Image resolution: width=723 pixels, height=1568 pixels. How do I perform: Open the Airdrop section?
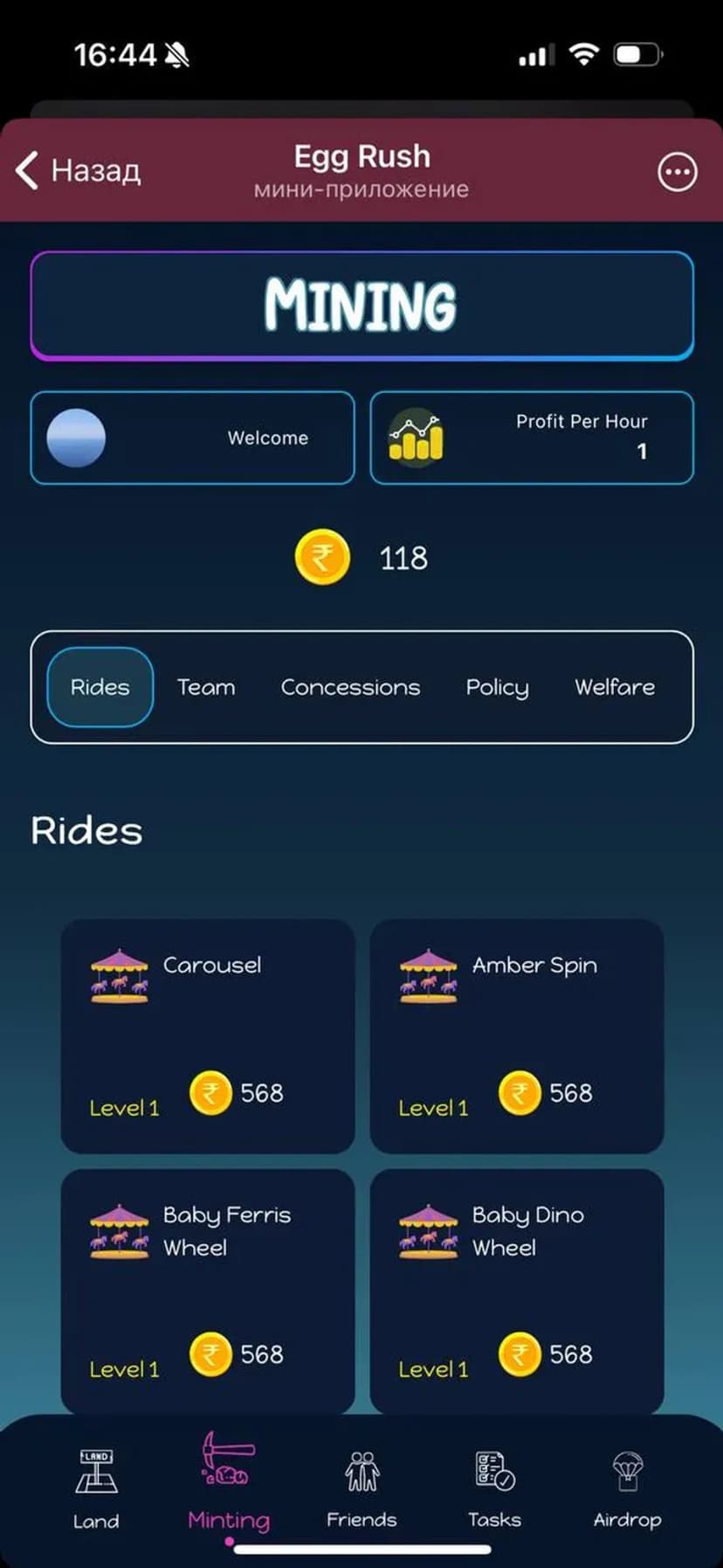[x=627, y=1489]
